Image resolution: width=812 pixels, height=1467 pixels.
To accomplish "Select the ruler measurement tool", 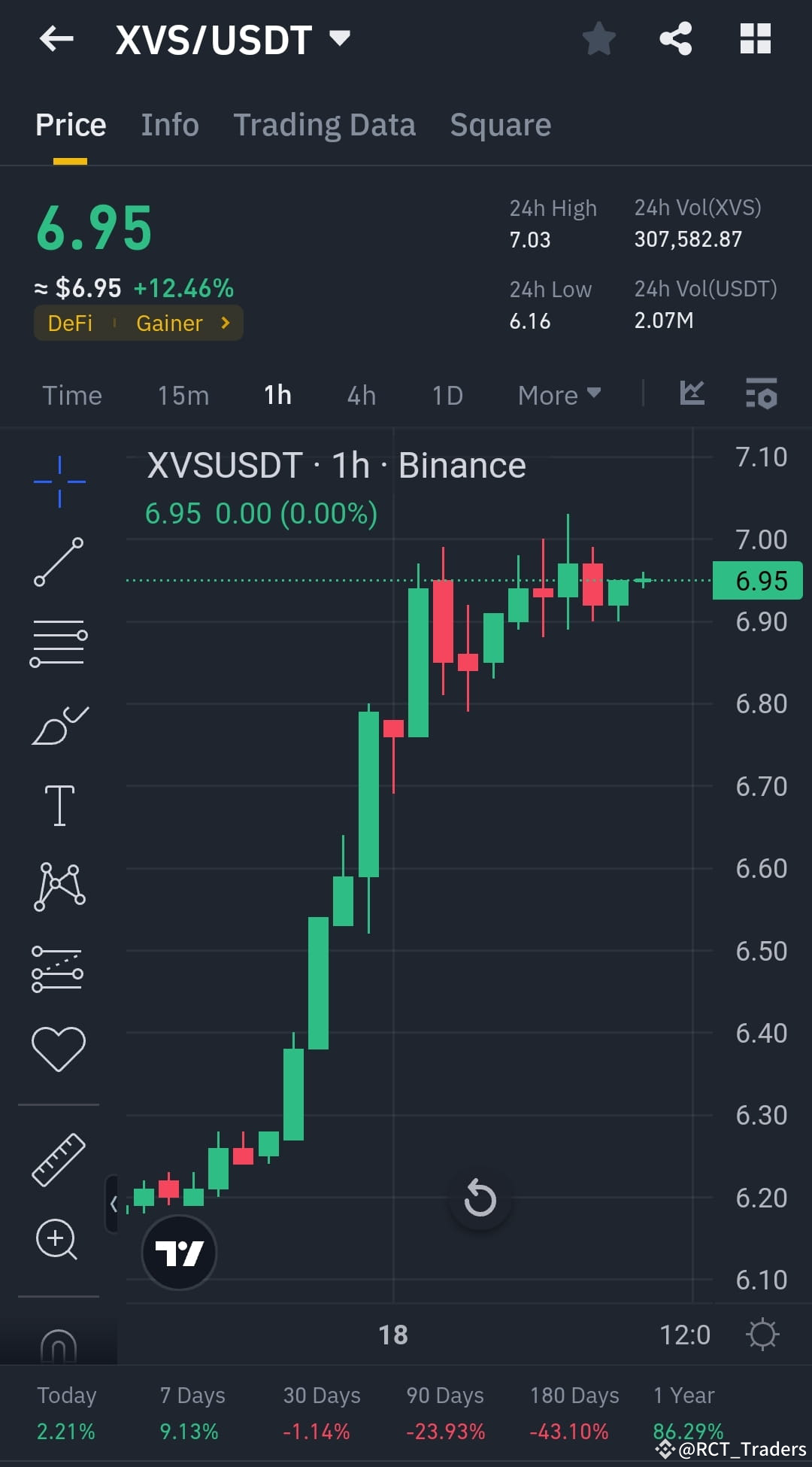I will tap(59, 1156).
